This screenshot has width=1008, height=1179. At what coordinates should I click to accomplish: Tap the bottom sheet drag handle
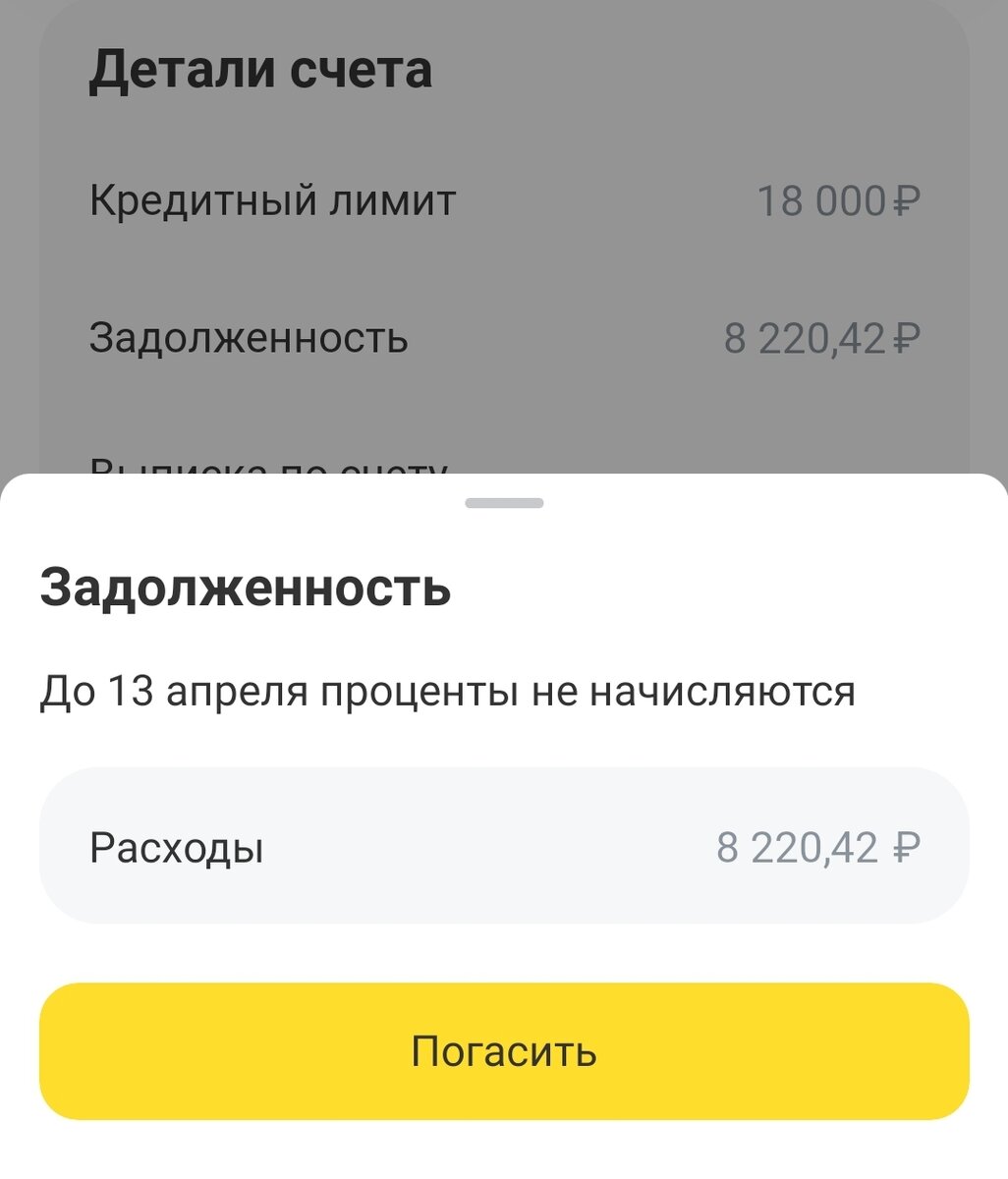[504, 503]
